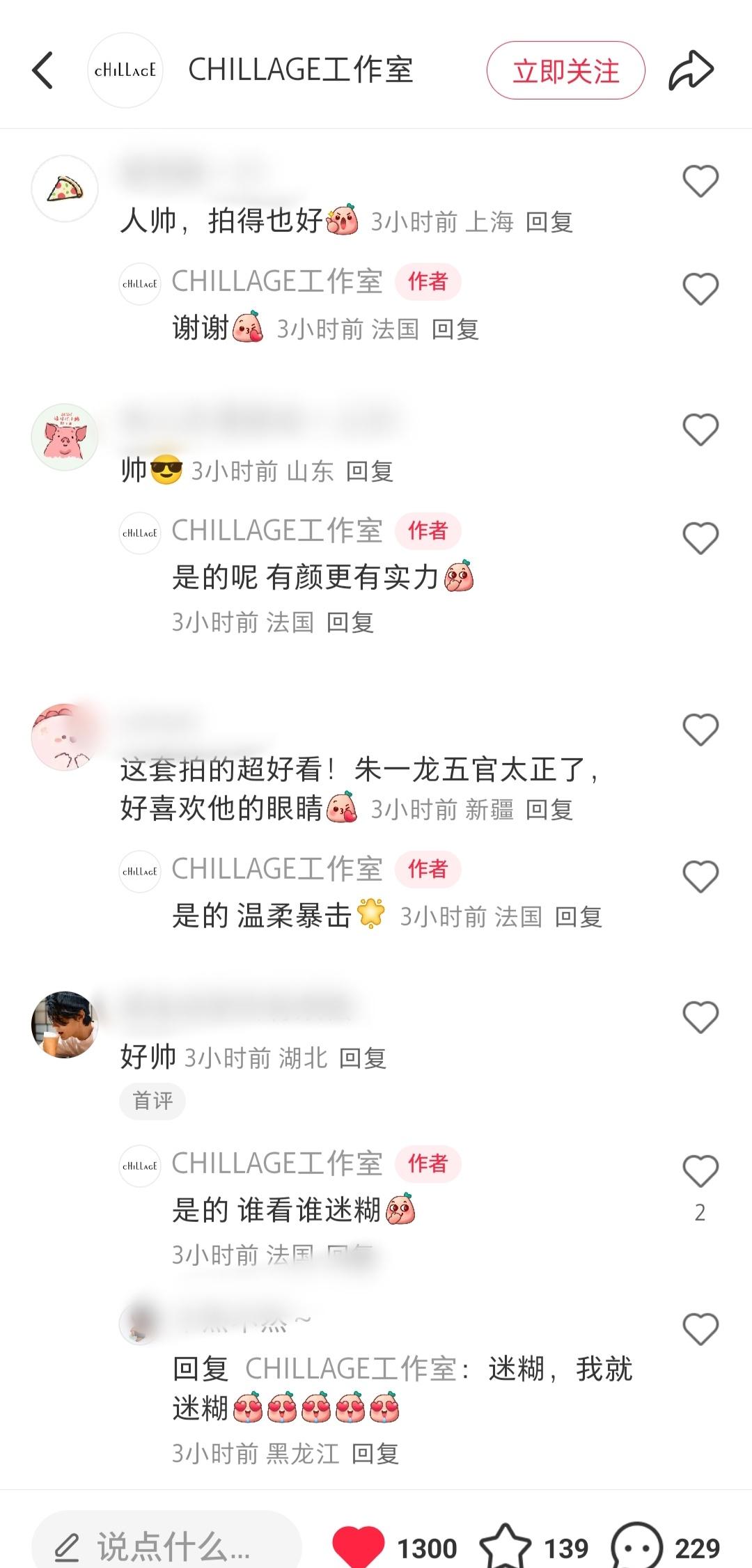This screenshot has width=752, height=1568.
Task: Tap the 立即关注 follow button
Action: (x=565, y=70)
